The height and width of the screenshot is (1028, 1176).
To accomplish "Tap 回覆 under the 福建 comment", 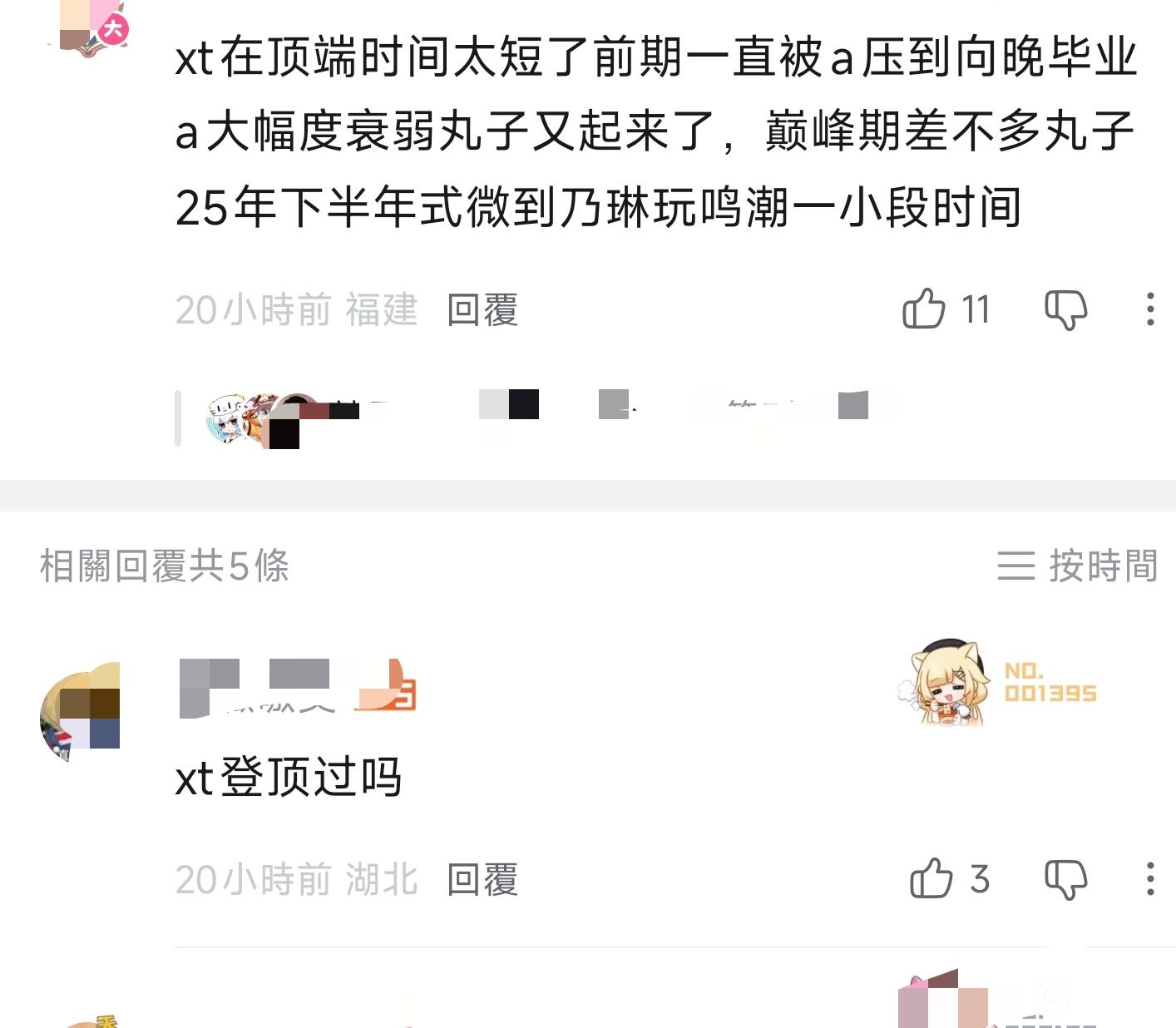I will click(x=482, y=310).
